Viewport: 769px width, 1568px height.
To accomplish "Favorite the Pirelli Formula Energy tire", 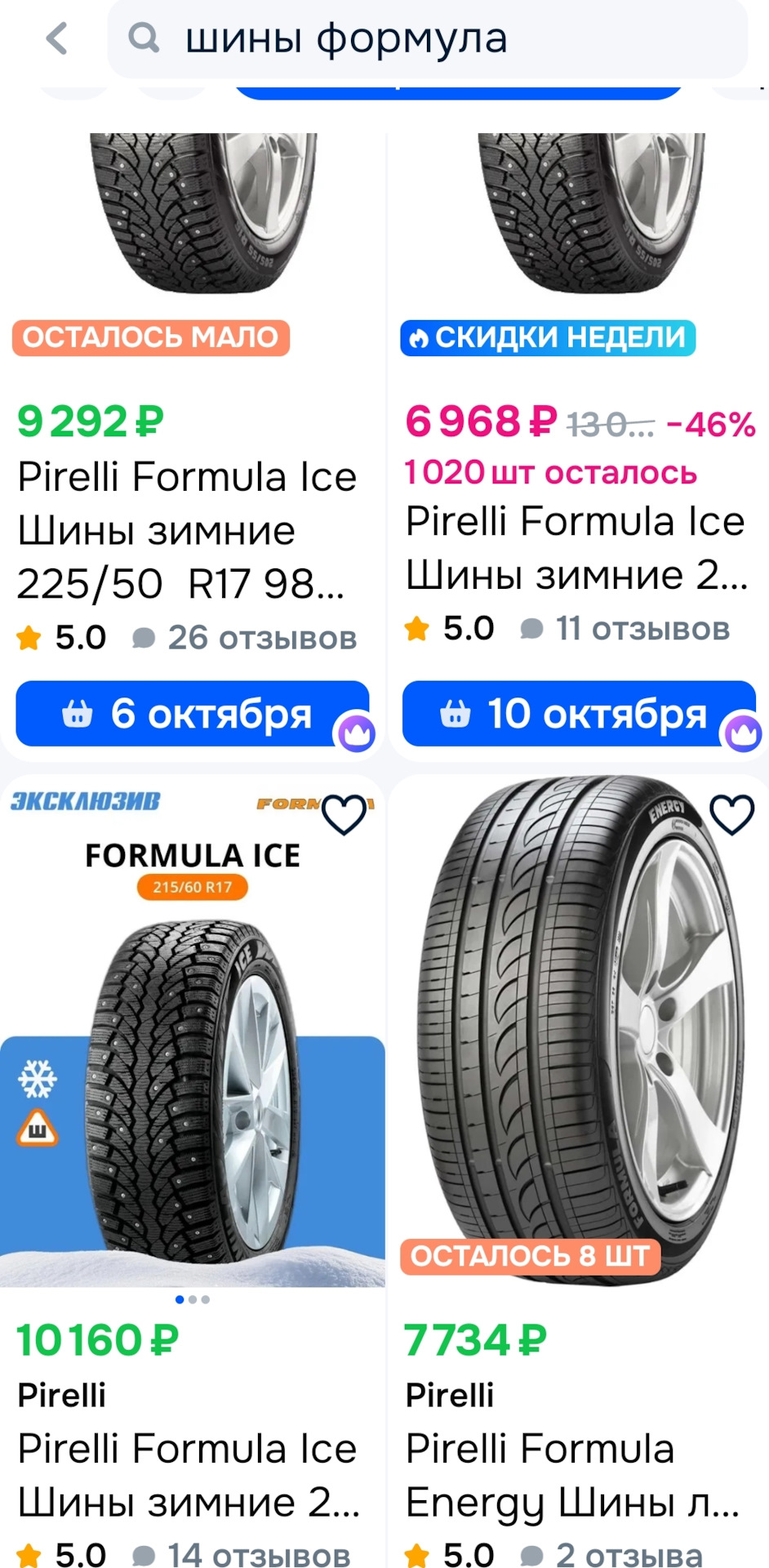I will point(731,814).
